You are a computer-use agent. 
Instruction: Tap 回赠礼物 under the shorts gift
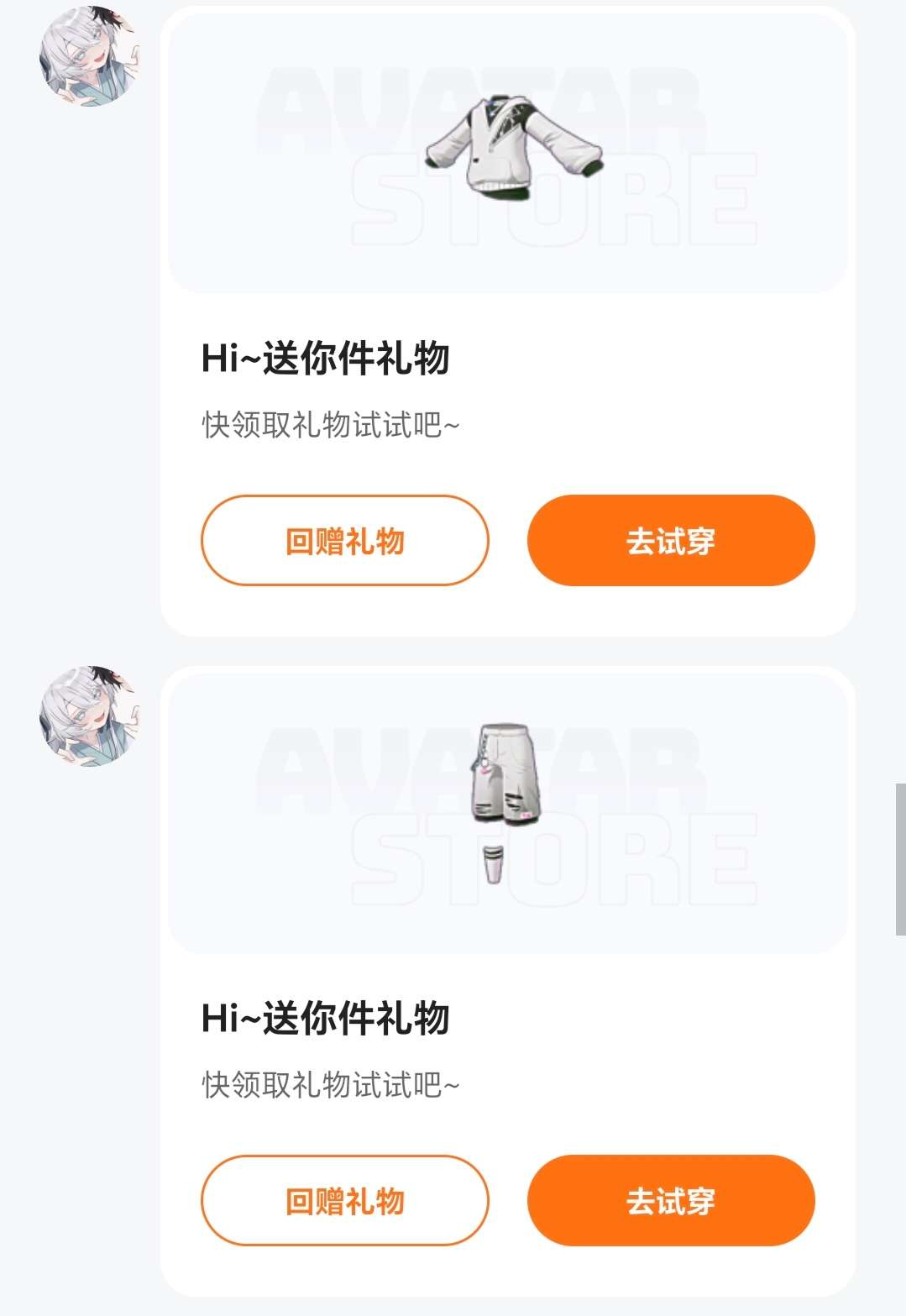click(344, 1201)
